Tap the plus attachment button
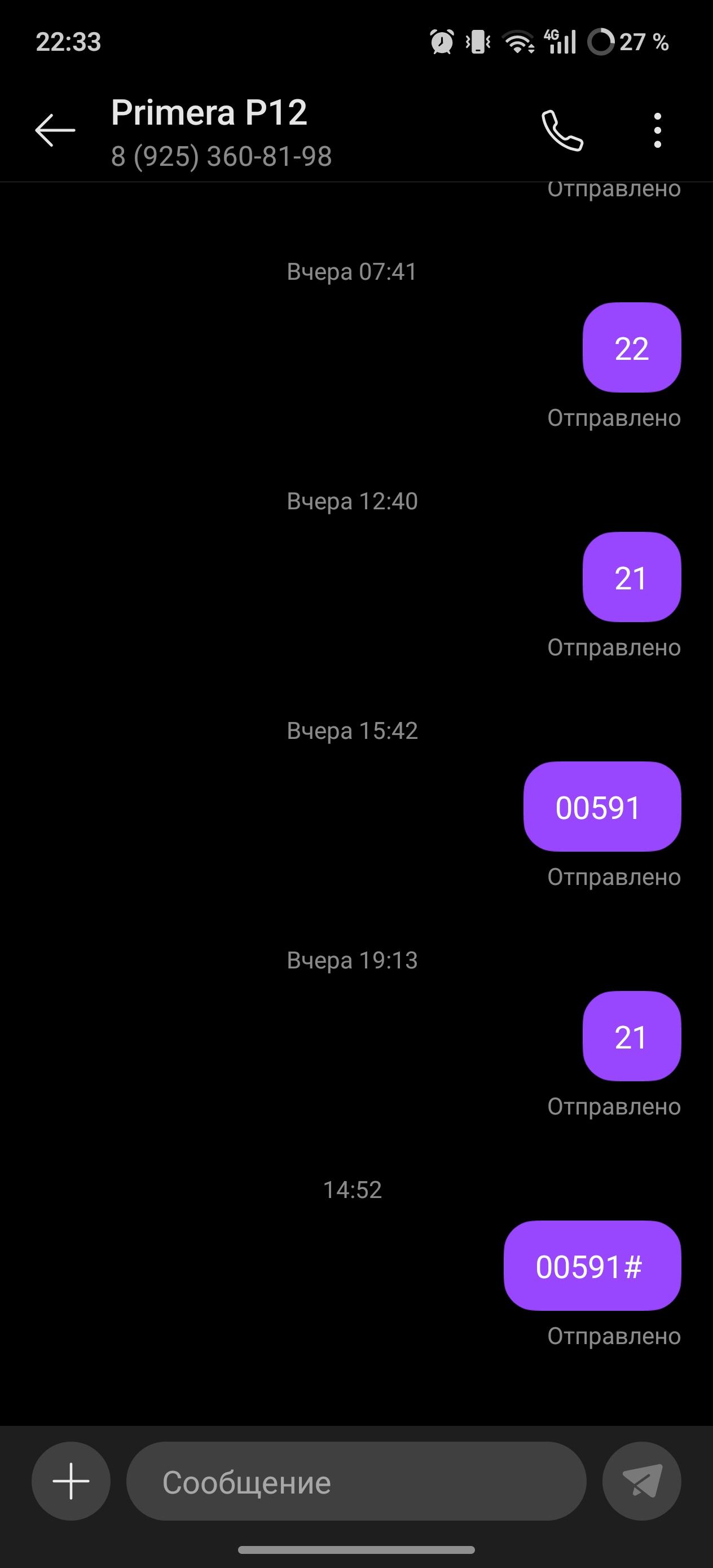Screen dimensions: 713x1568 coord(71,1481)
